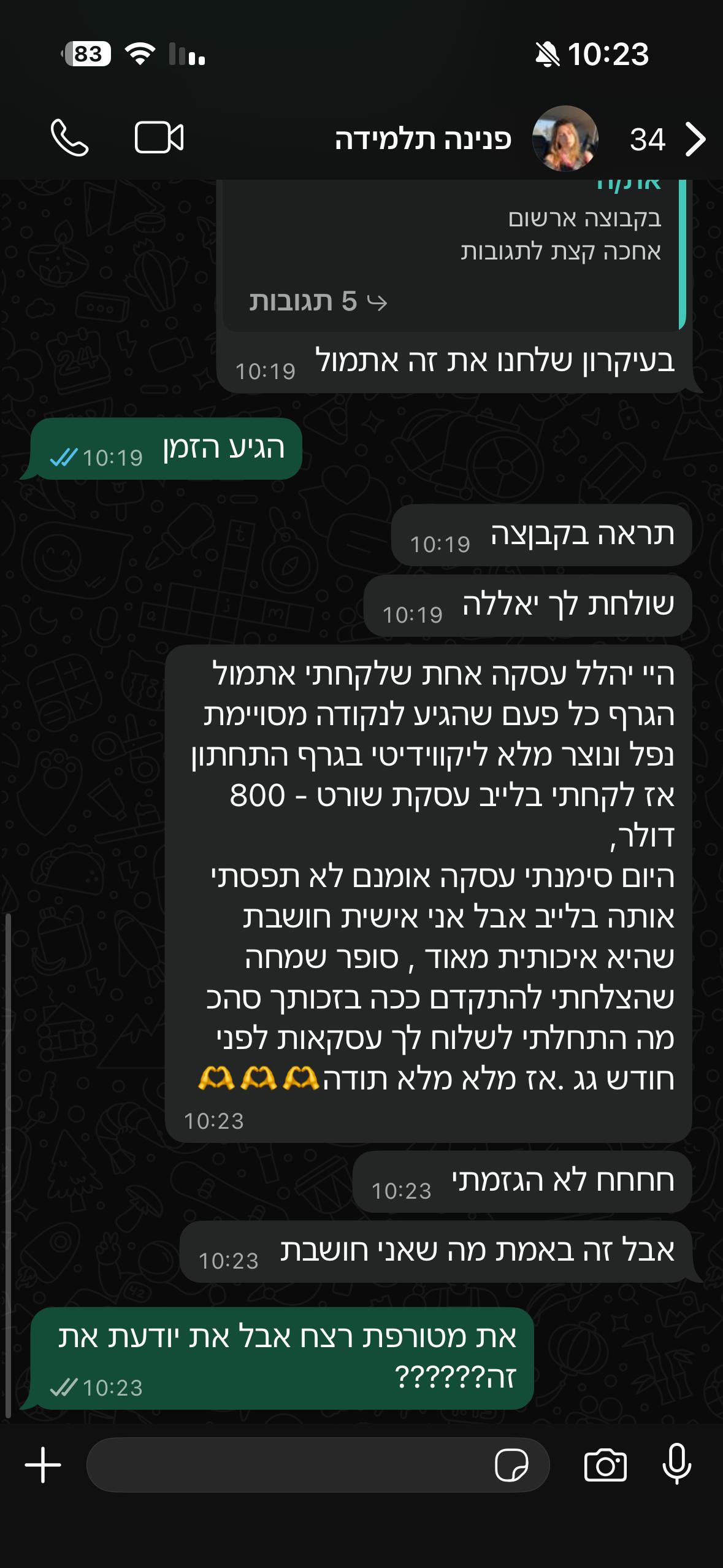The height and width of the screenshot is (1568, 723).
Task: Tap the 34 unread count badge
Action: (x=648, y=138)
